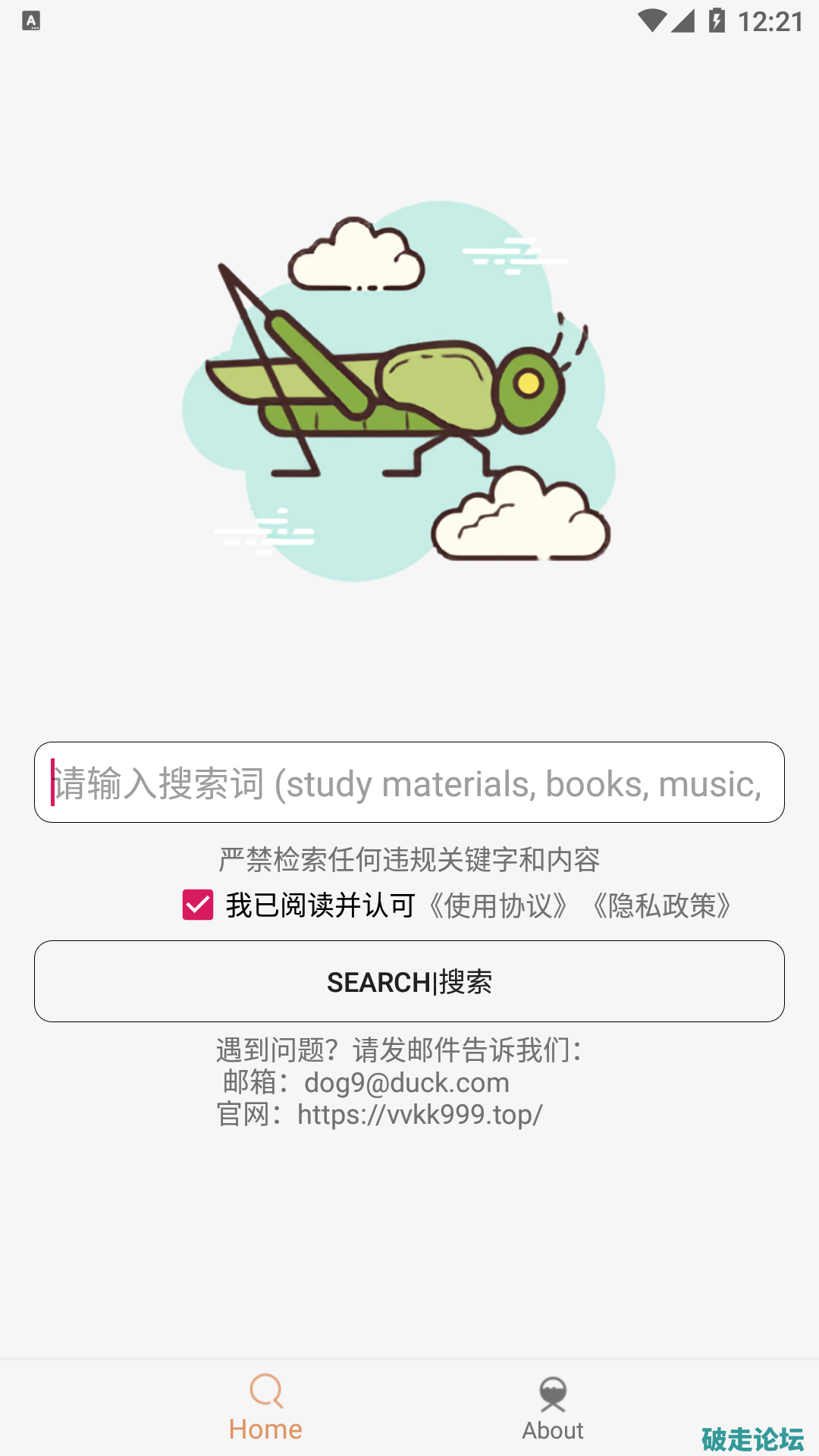Open the 《使用协议》 usage agreement link
This screenshot has width=819, height=1456.
(498, 905)
